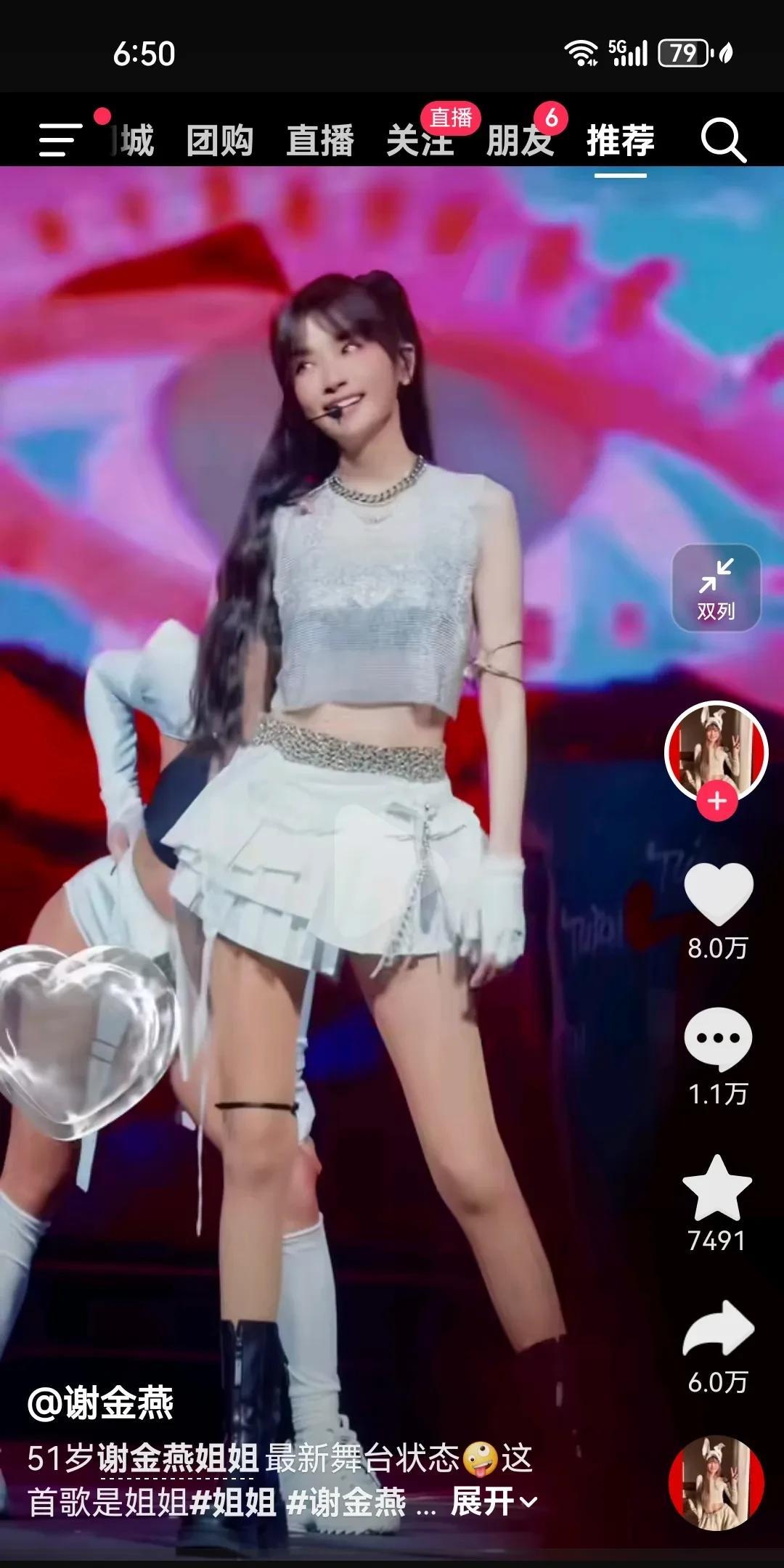Open the search magnifier

click(x=723, y=140)
